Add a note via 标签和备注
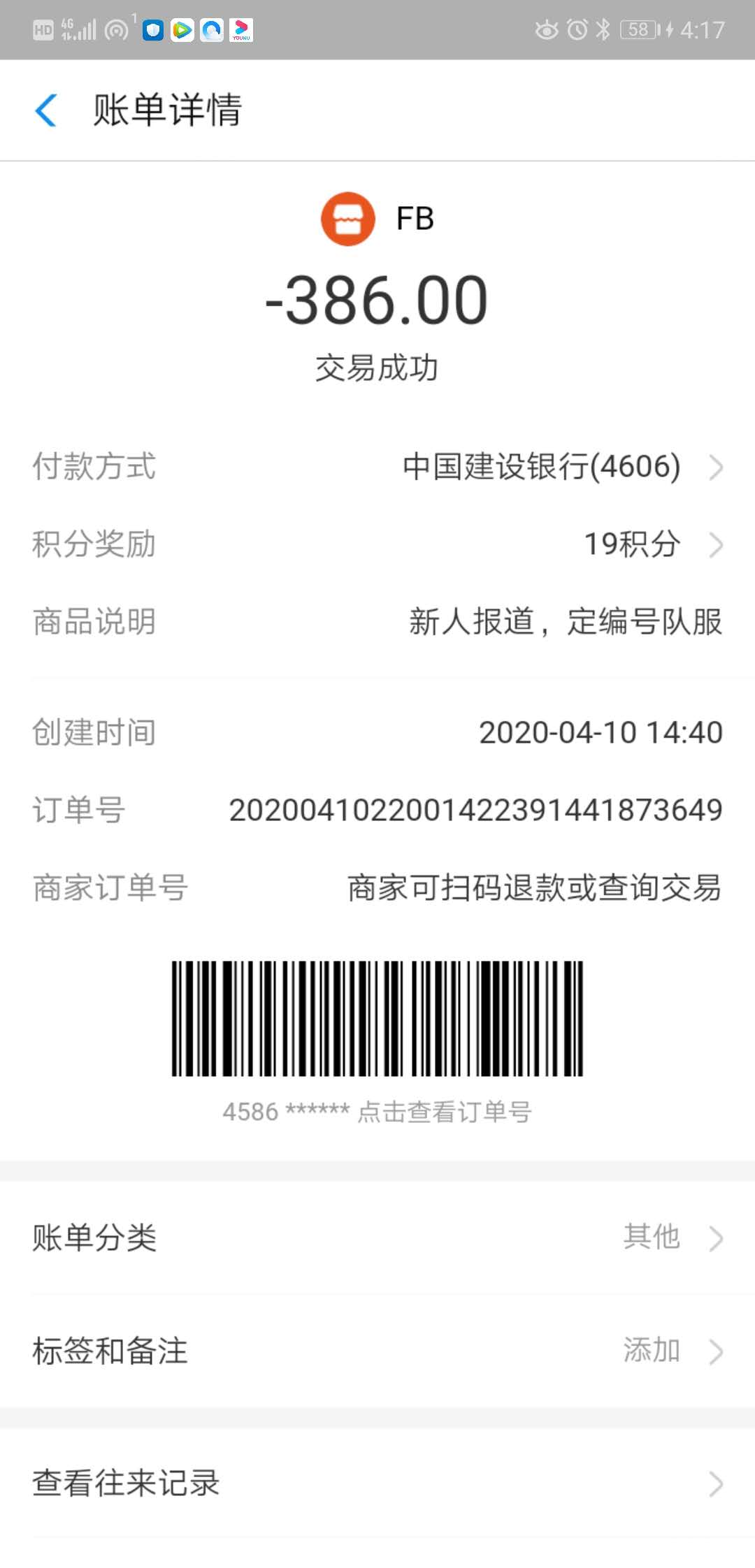The image size is (755, 1568). [x=377, y=1351]
